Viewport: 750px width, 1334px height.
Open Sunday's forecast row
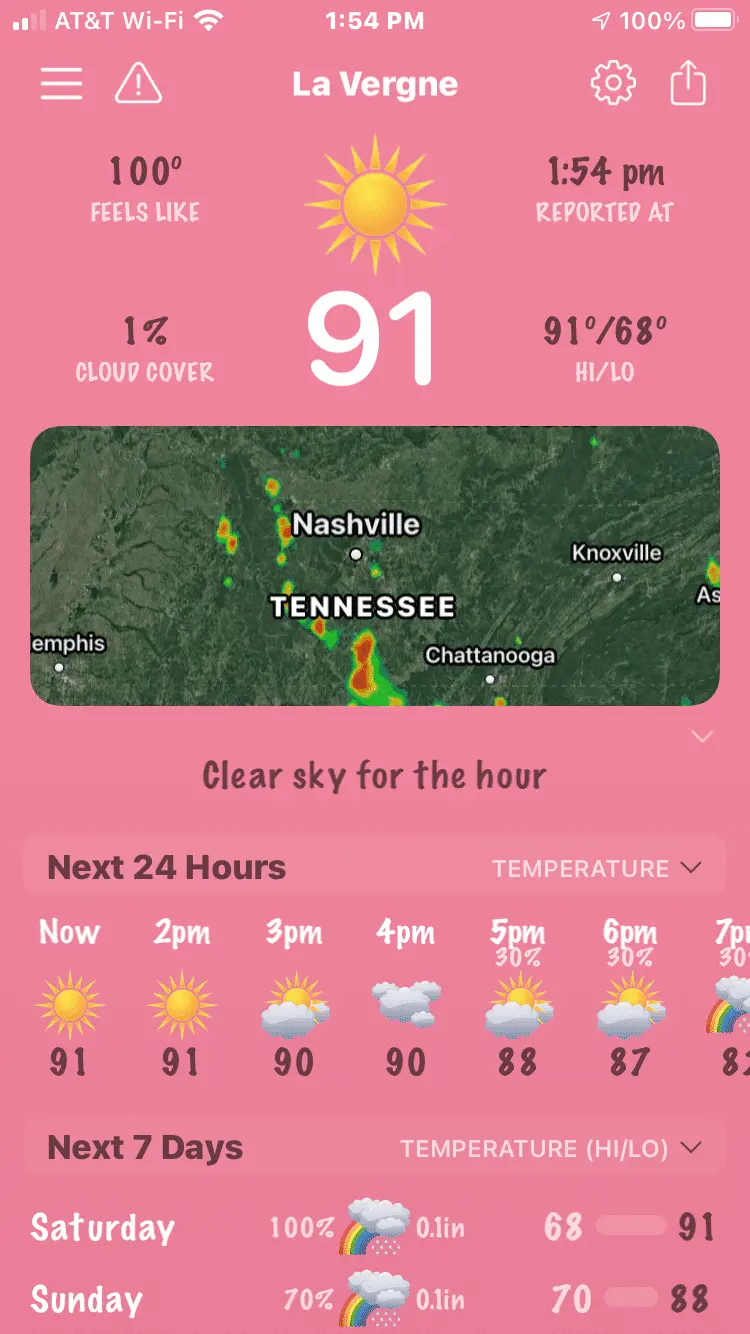coord(375,1298)
